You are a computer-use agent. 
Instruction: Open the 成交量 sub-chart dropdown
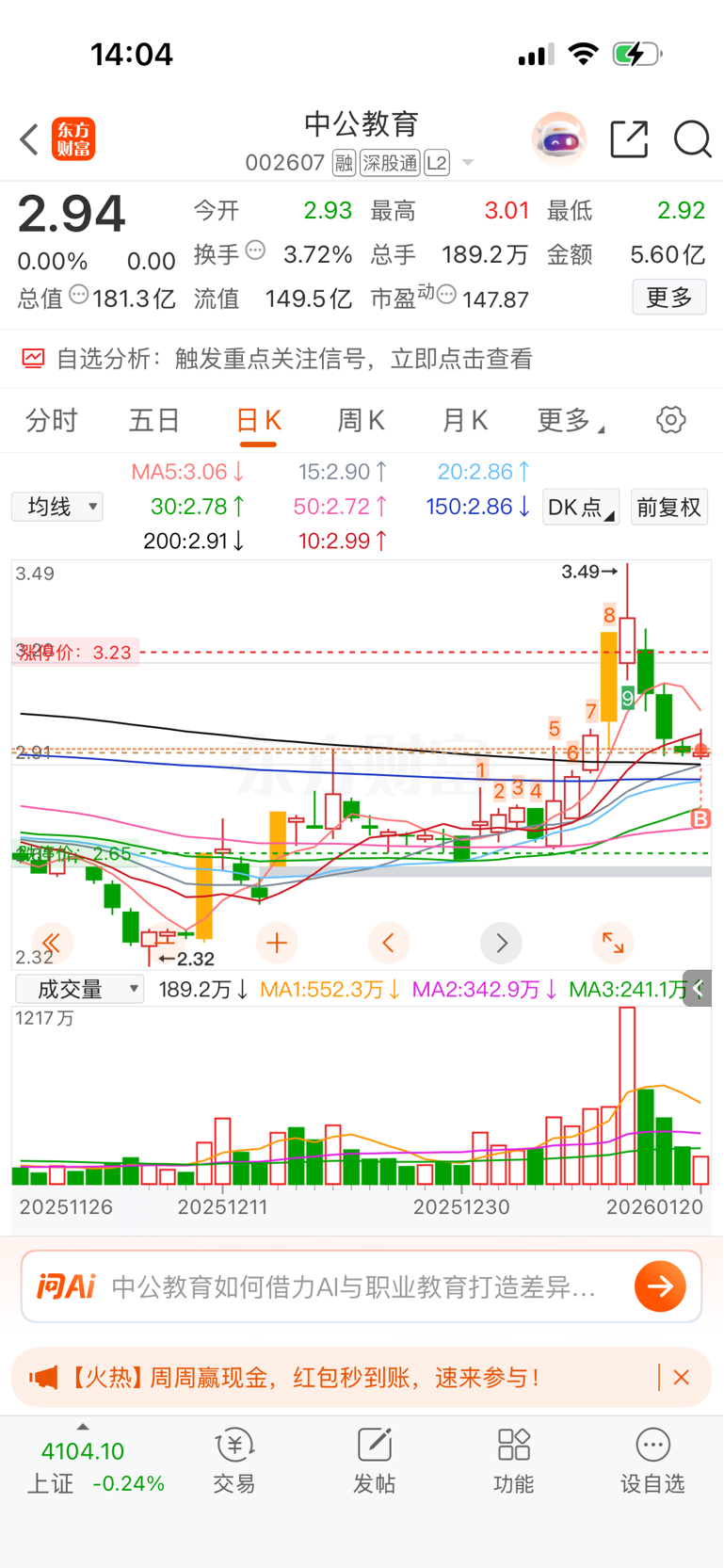click(81, 989)
